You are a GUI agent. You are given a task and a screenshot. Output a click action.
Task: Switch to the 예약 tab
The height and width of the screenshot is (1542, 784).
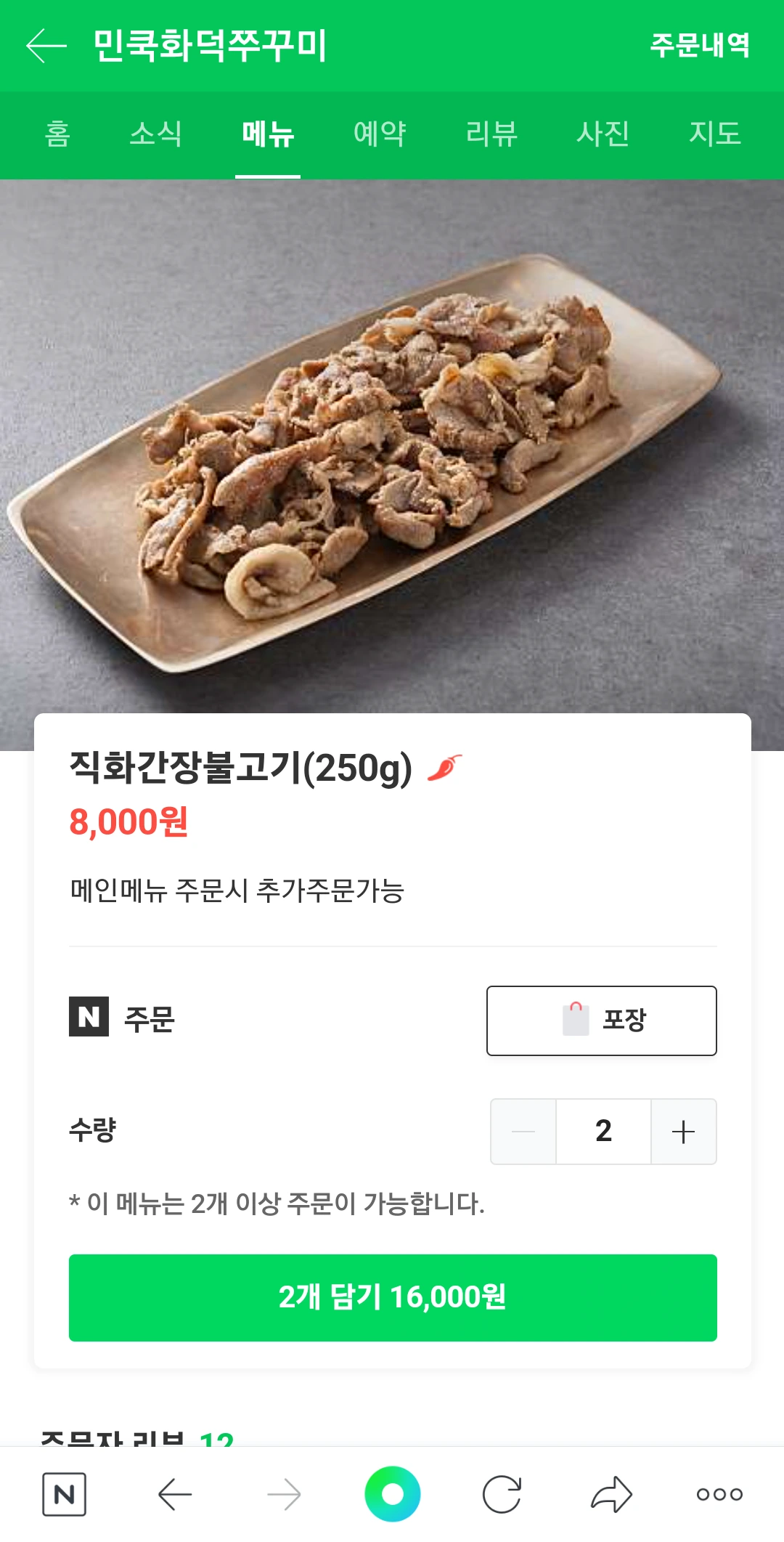pos(380,134)
